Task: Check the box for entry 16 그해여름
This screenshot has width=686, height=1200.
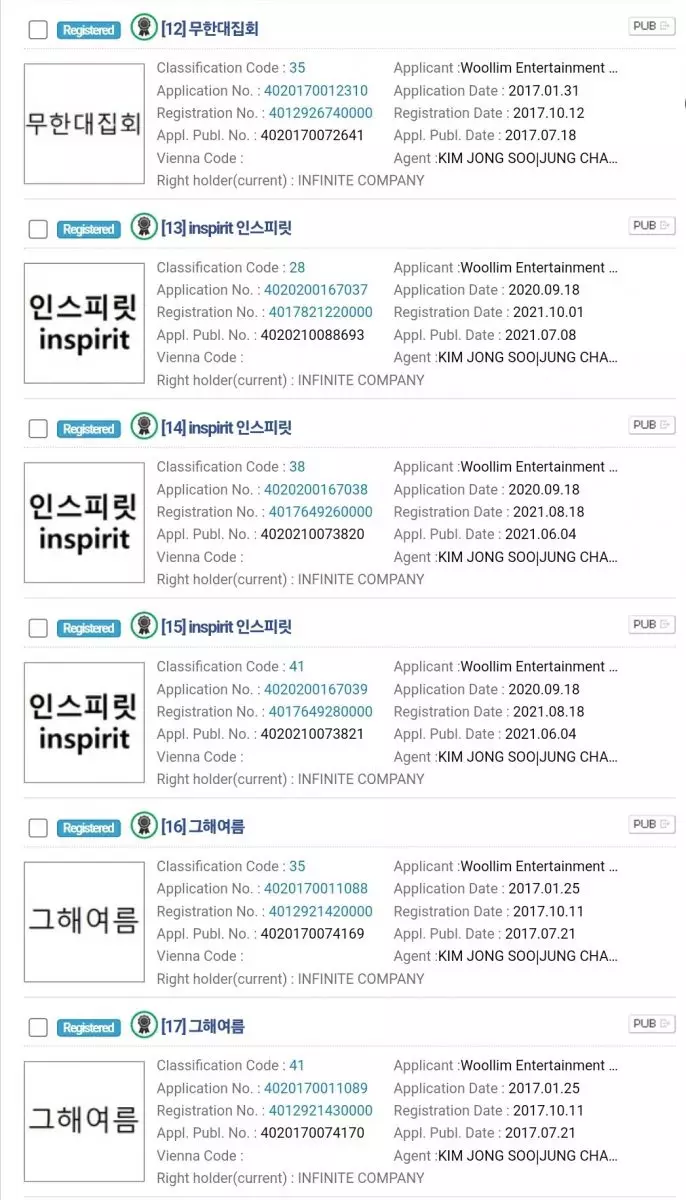Action: pyautogui.click(x=38, y=828)
